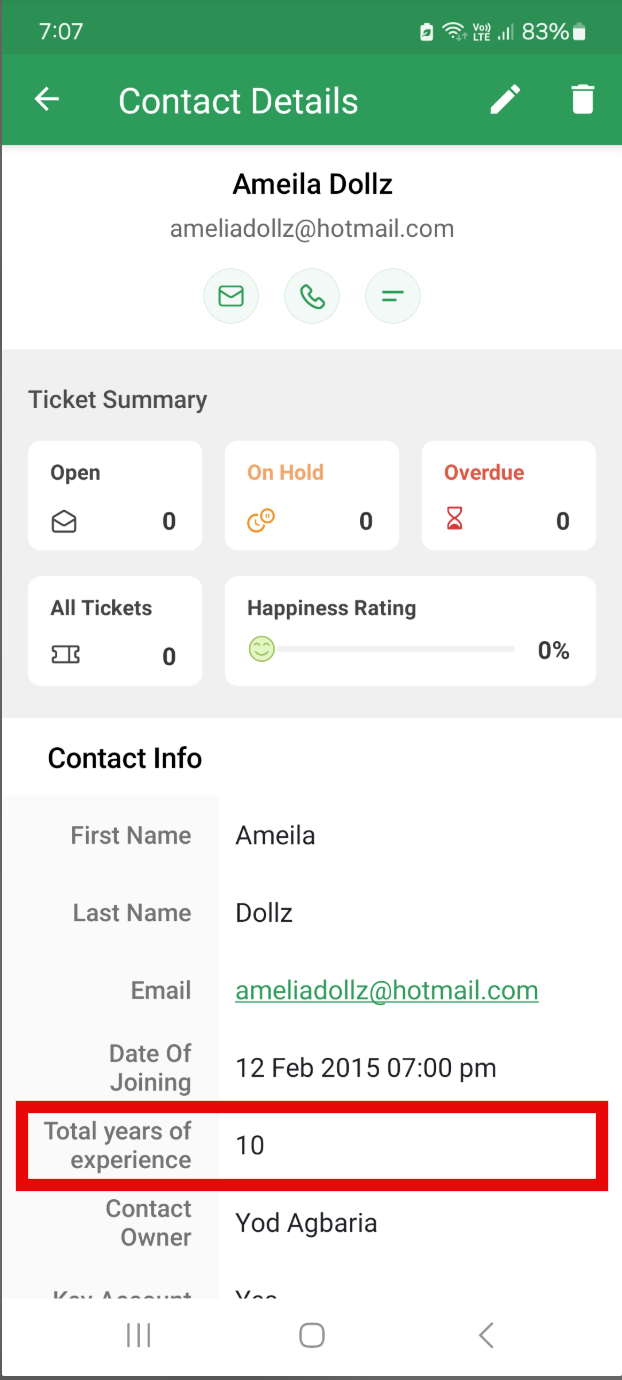Screen dimensions: 622x1380
Task: Edit this contact with the pencil icon
Action: coord(505,100)
